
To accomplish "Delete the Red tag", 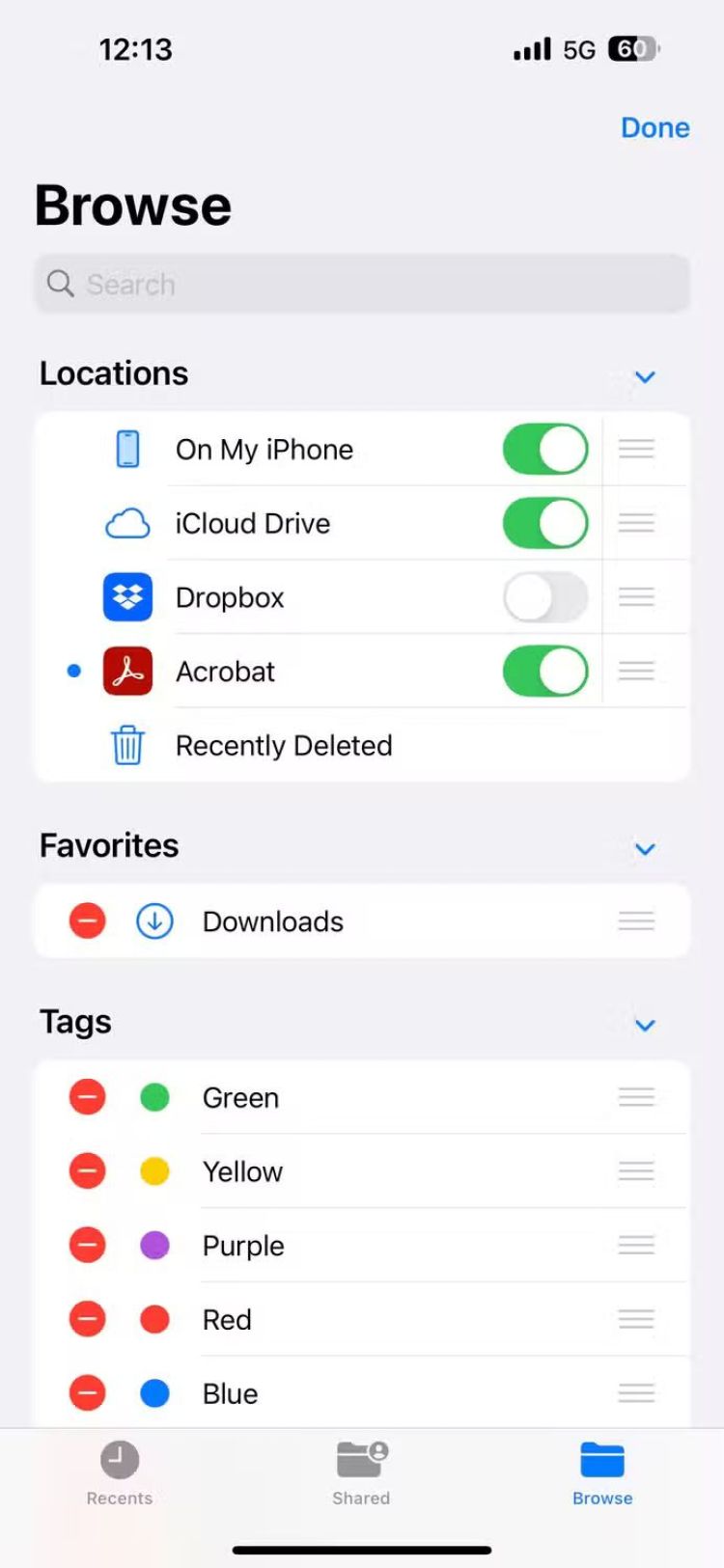I will (87, 1319).
